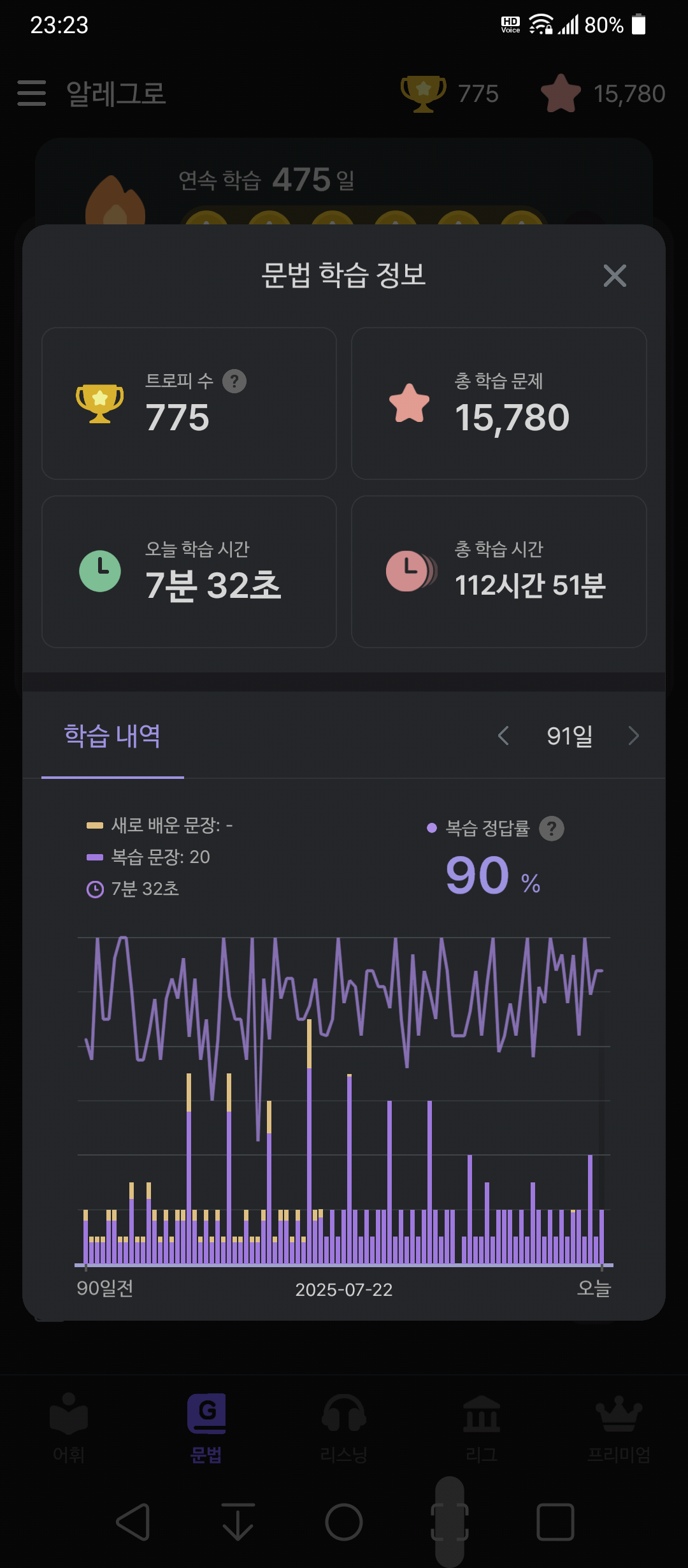Open the help icon next to 트로피 수
The width and height of the screenshot is (688, 1568).
pyautogui.click(x=234, y=381)
